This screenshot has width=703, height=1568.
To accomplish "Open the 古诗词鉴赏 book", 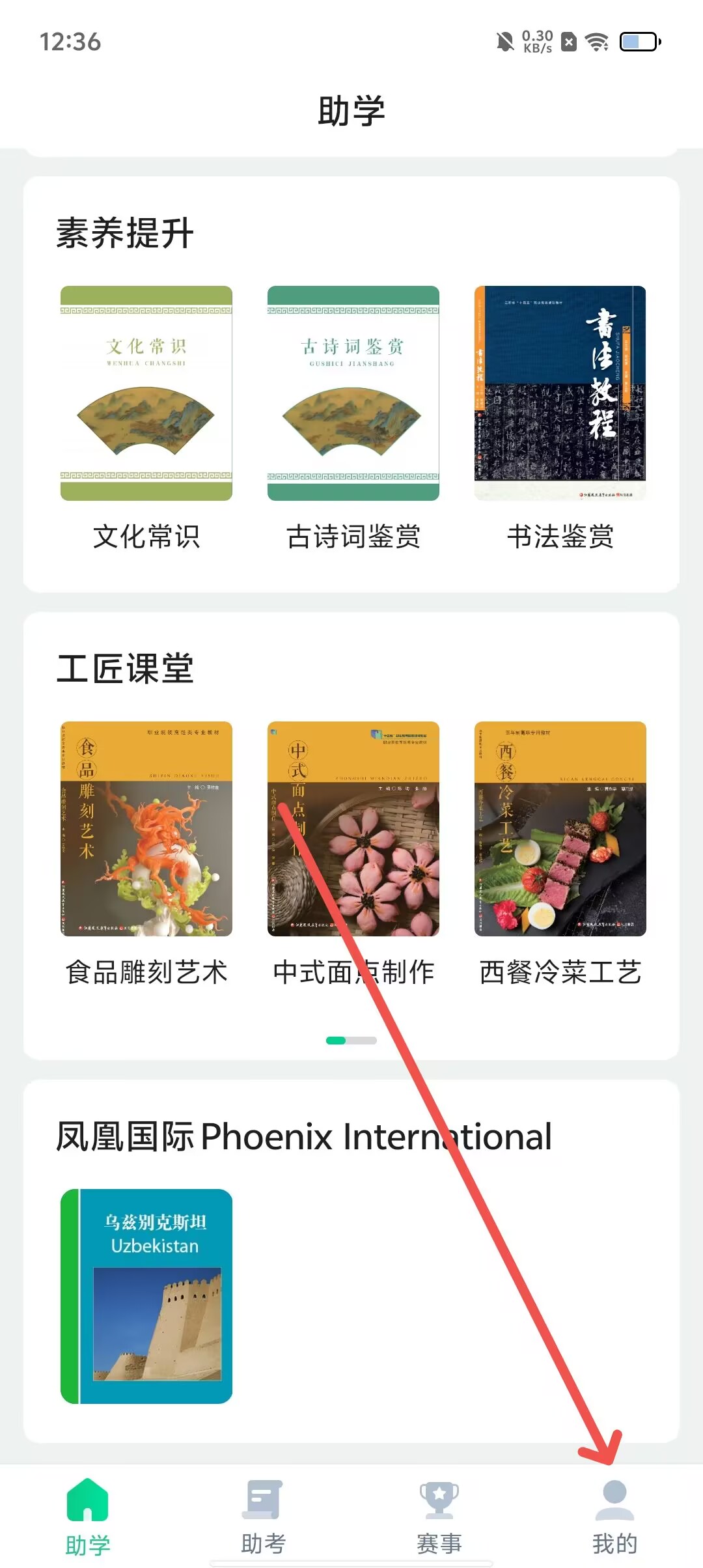I will pos(353,393).
